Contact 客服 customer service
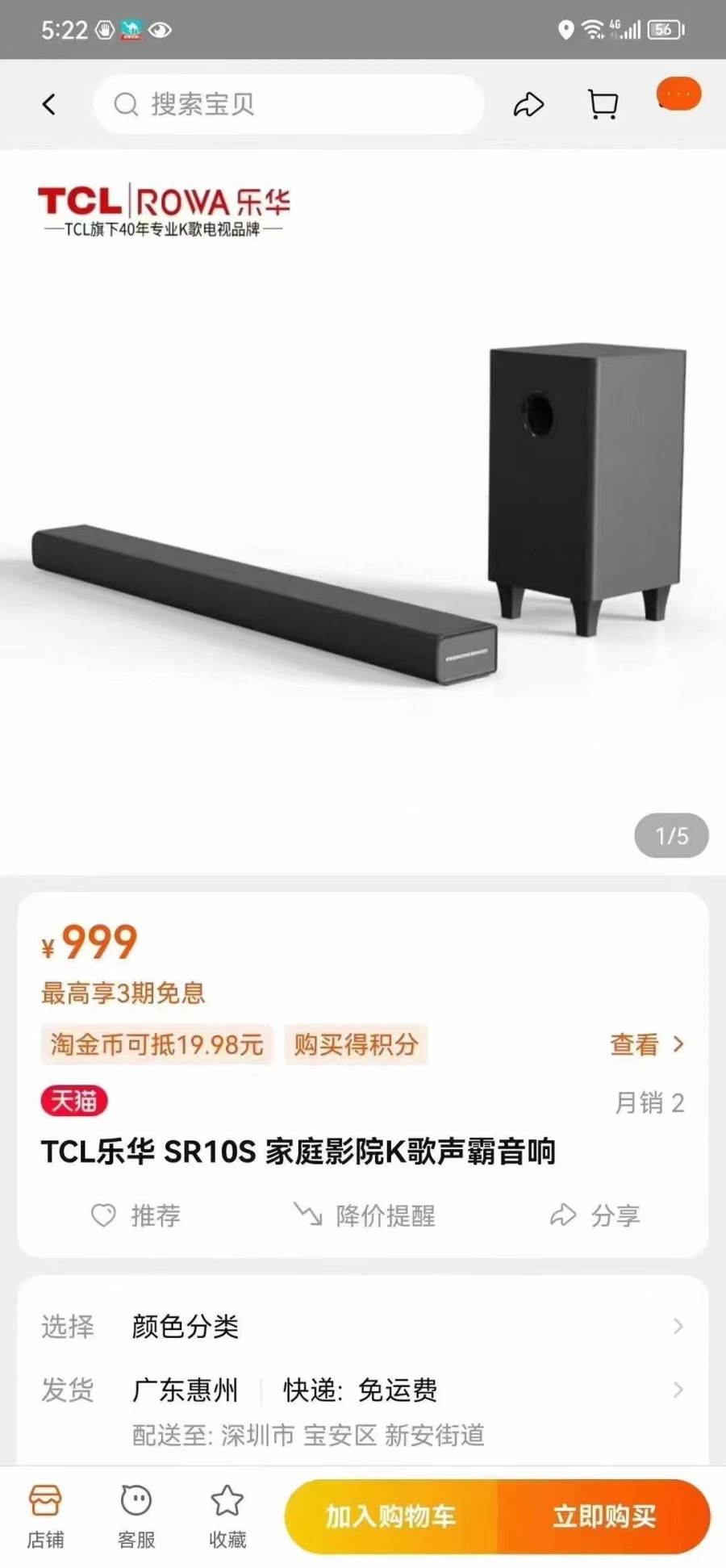The width and height of the screenshot is (726, 1568). [x=136, y=1516]
